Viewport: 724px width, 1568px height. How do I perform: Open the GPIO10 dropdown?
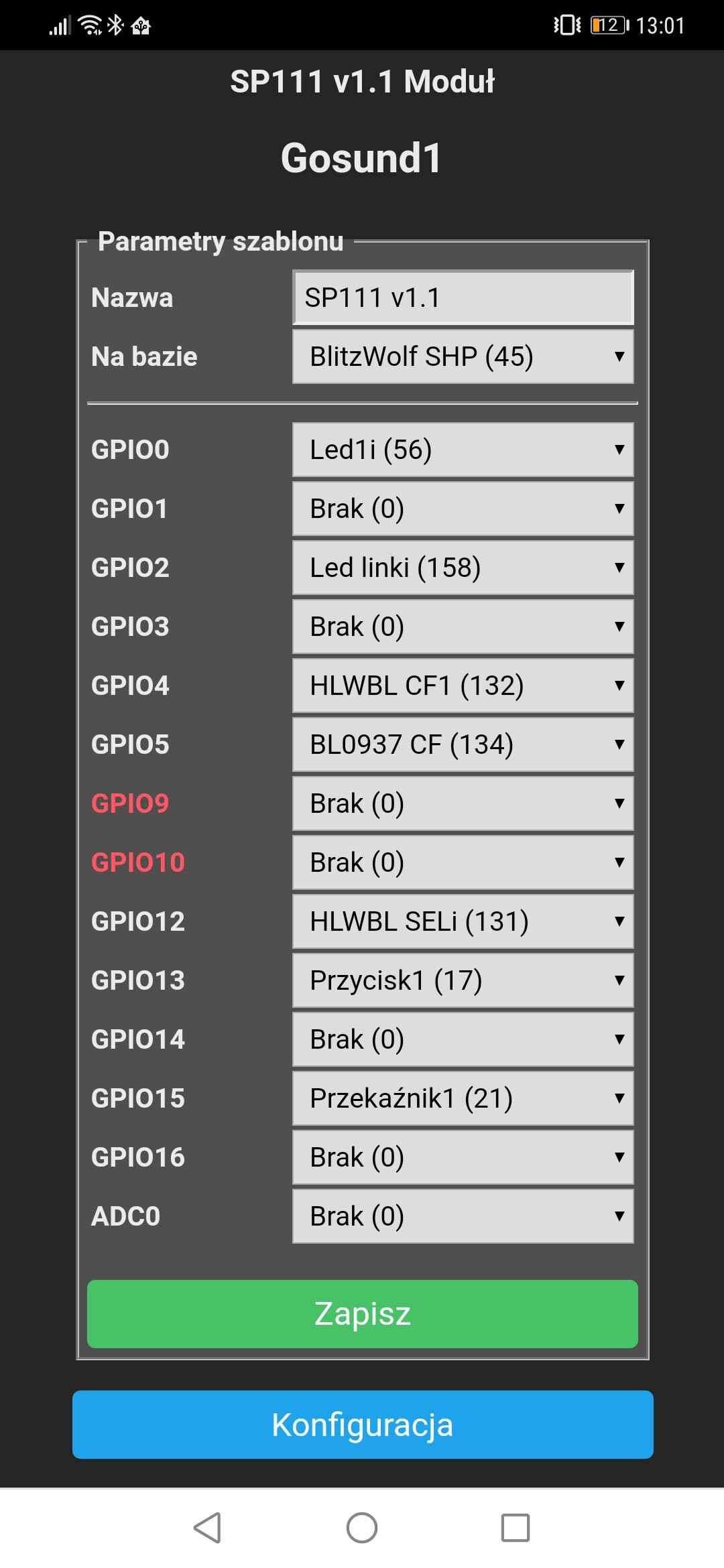coord(463,862)
